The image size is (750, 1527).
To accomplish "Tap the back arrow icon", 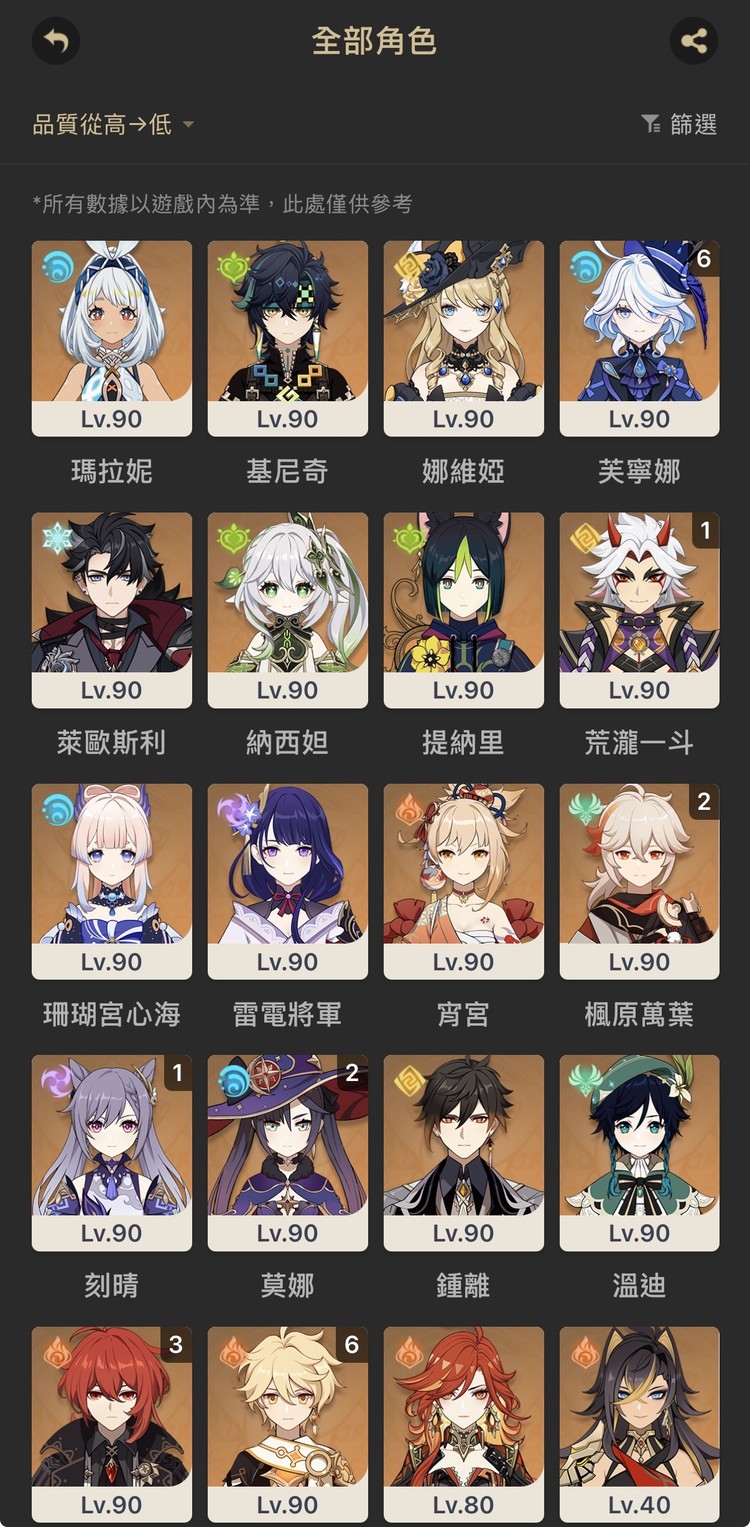I will pyautogui.click(x=56, y=40).
